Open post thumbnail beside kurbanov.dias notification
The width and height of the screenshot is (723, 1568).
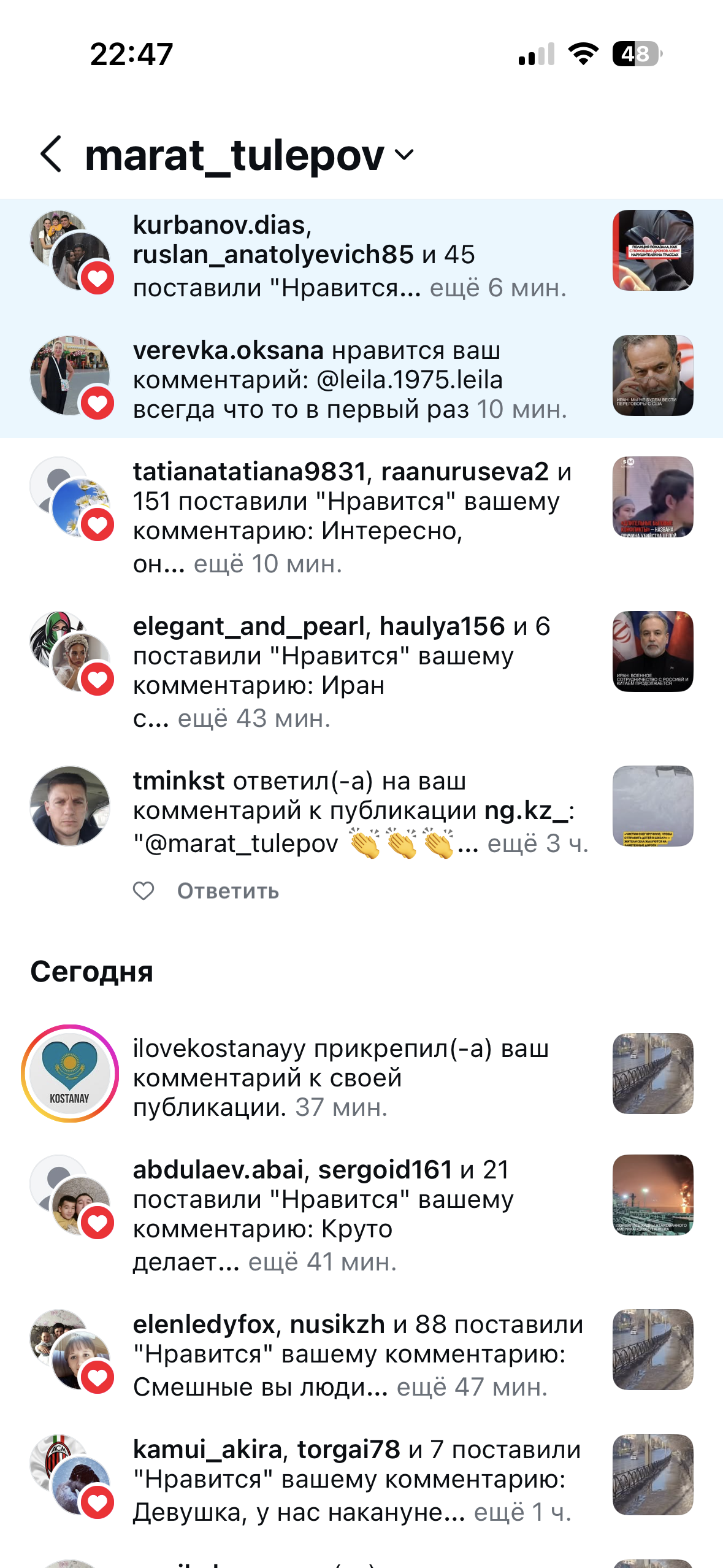pyautogui.click(x=652, y=250)
